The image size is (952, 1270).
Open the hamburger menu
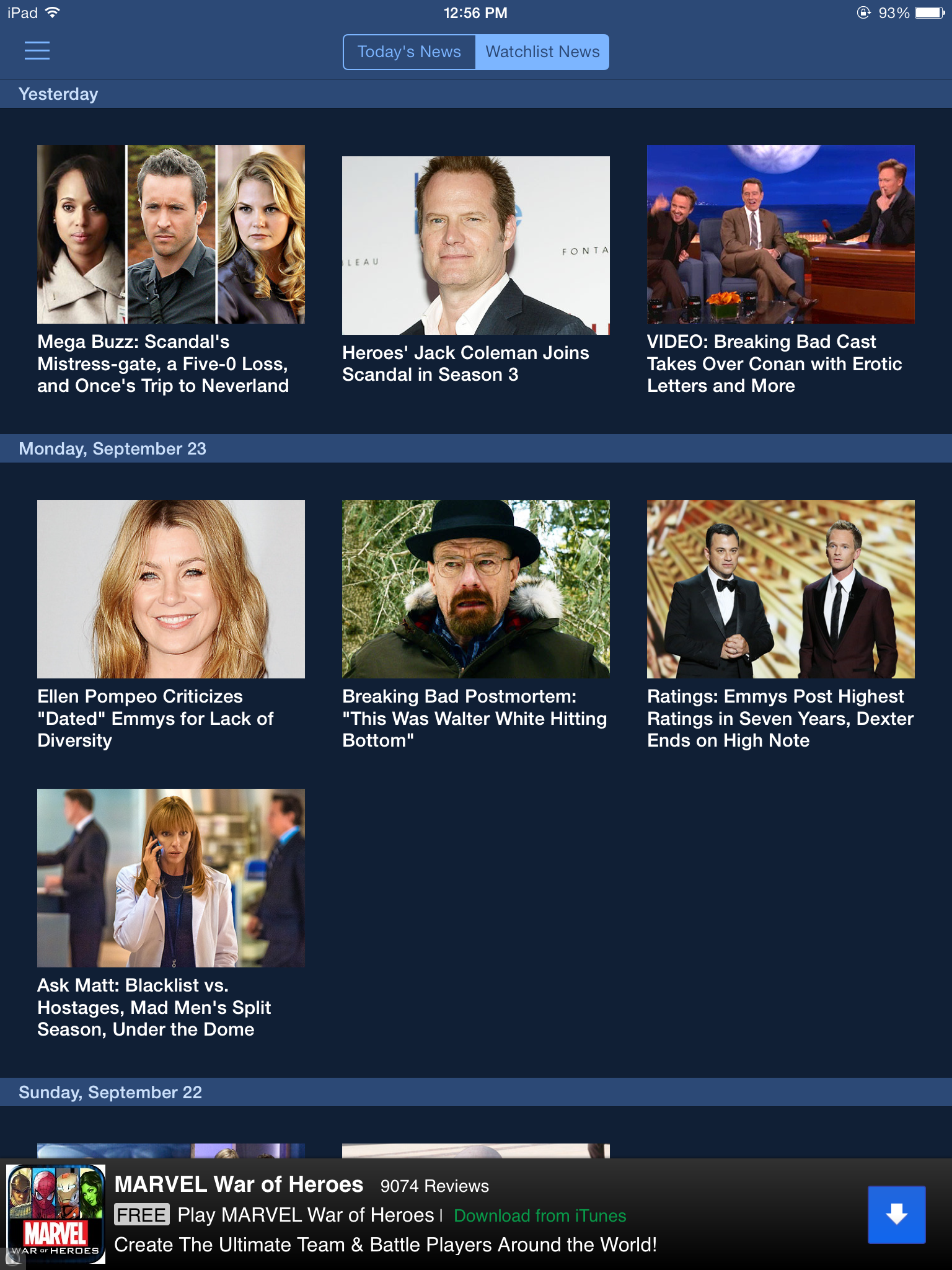[x=37, y=51]
